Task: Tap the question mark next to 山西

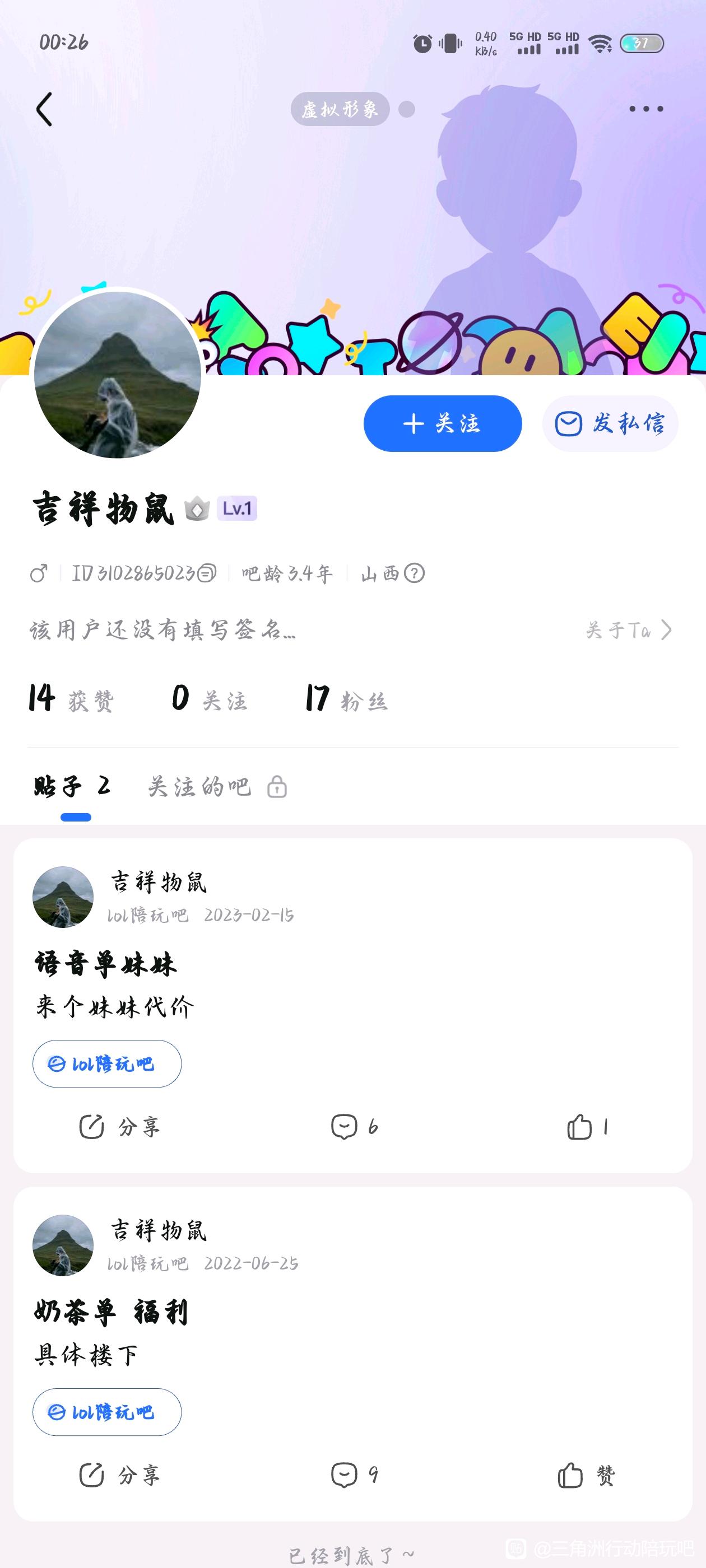Action: coord(414,573)
